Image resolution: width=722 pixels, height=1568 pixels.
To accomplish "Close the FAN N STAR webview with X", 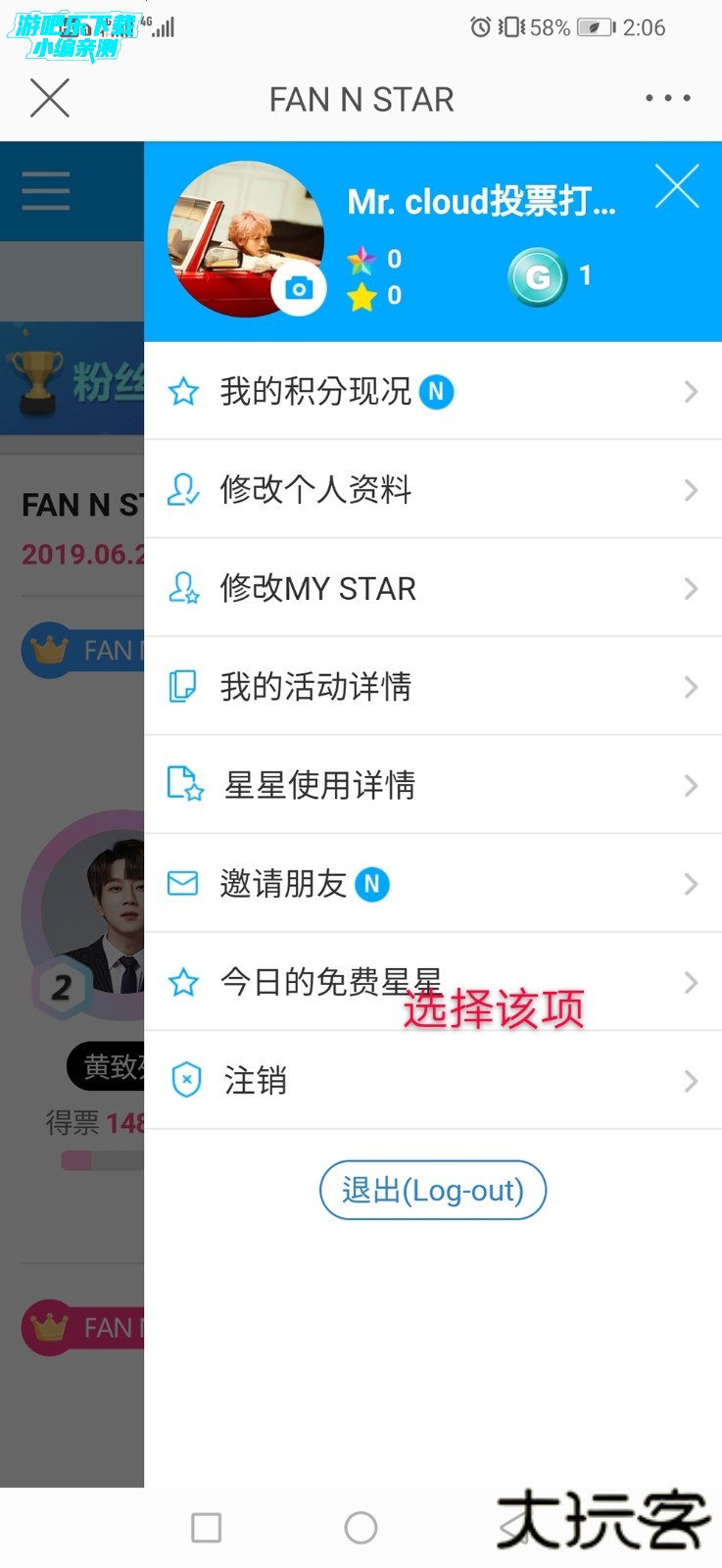I will (x=50, y=98).
